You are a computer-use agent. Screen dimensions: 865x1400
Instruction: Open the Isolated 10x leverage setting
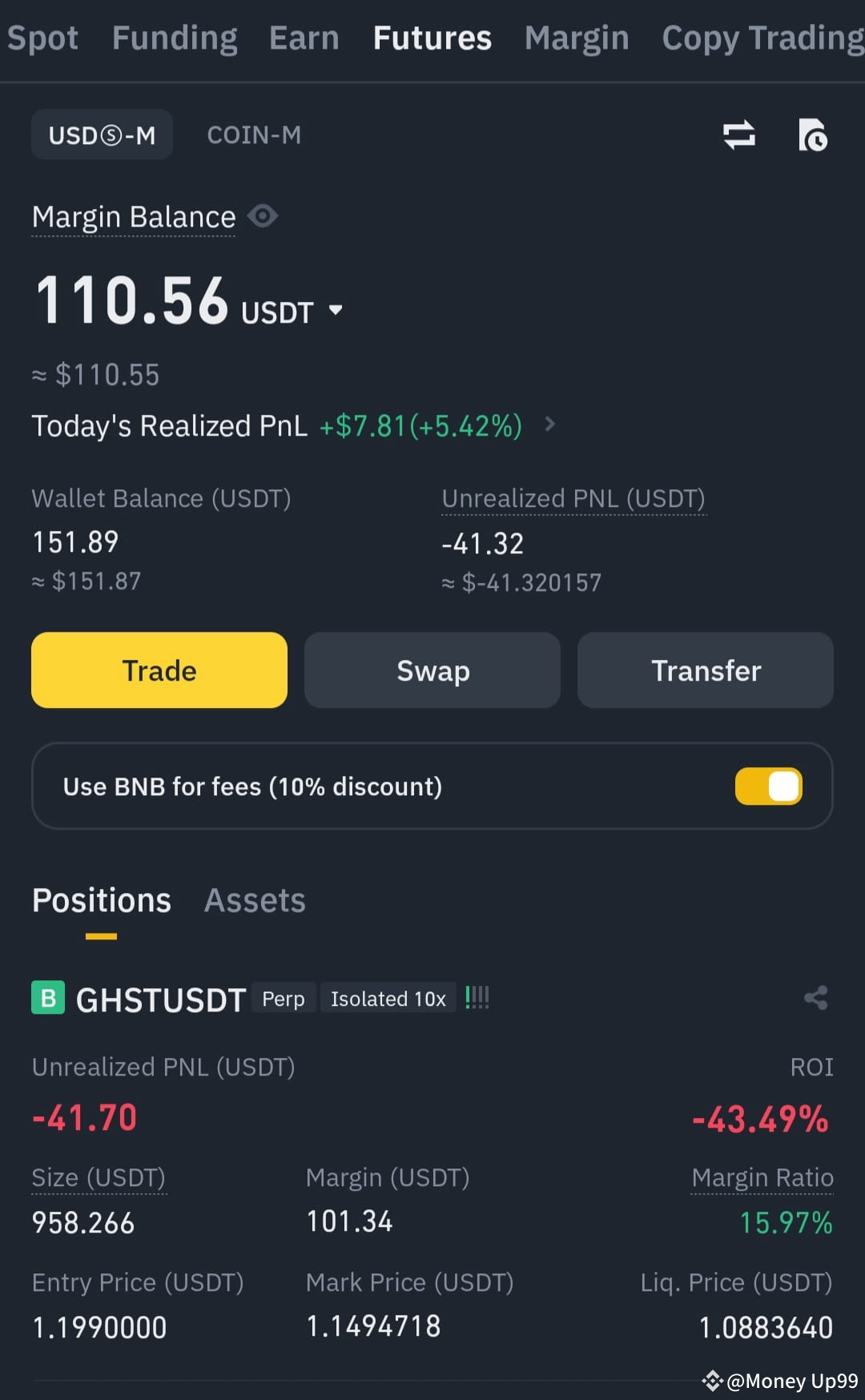coord(388,998)
